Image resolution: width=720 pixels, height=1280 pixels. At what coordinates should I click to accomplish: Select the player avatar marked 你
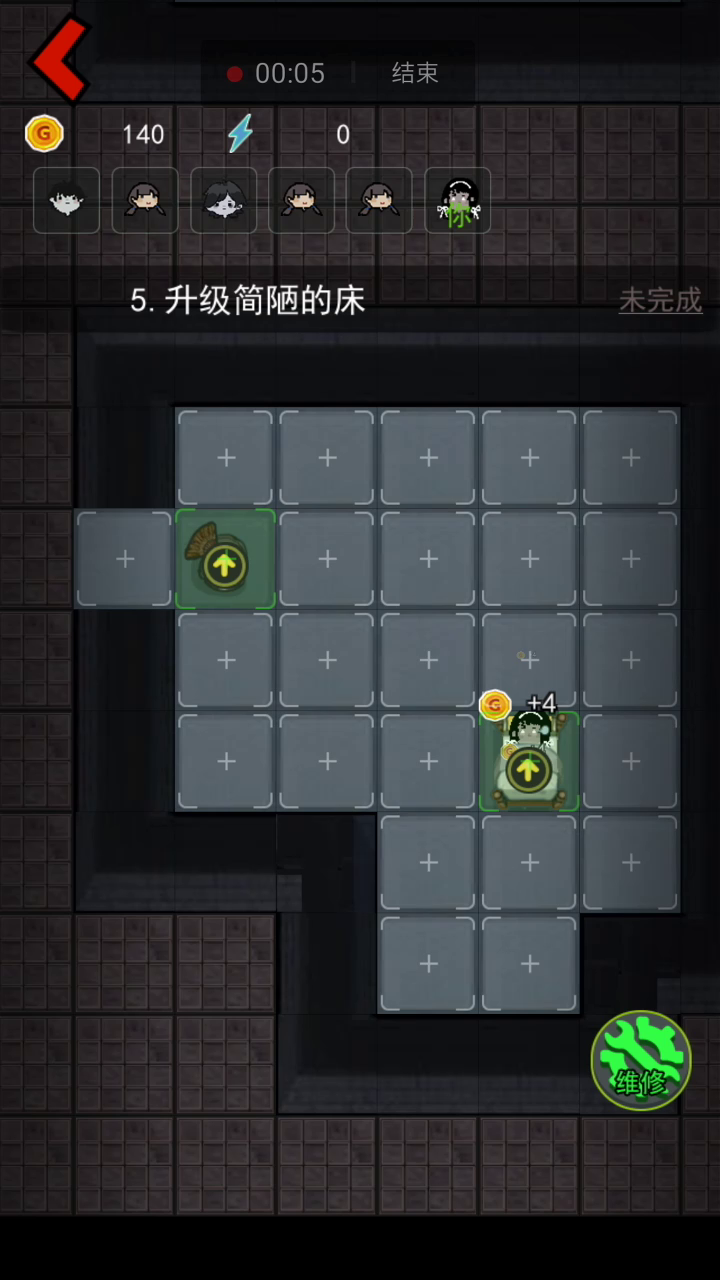[458, 200]
